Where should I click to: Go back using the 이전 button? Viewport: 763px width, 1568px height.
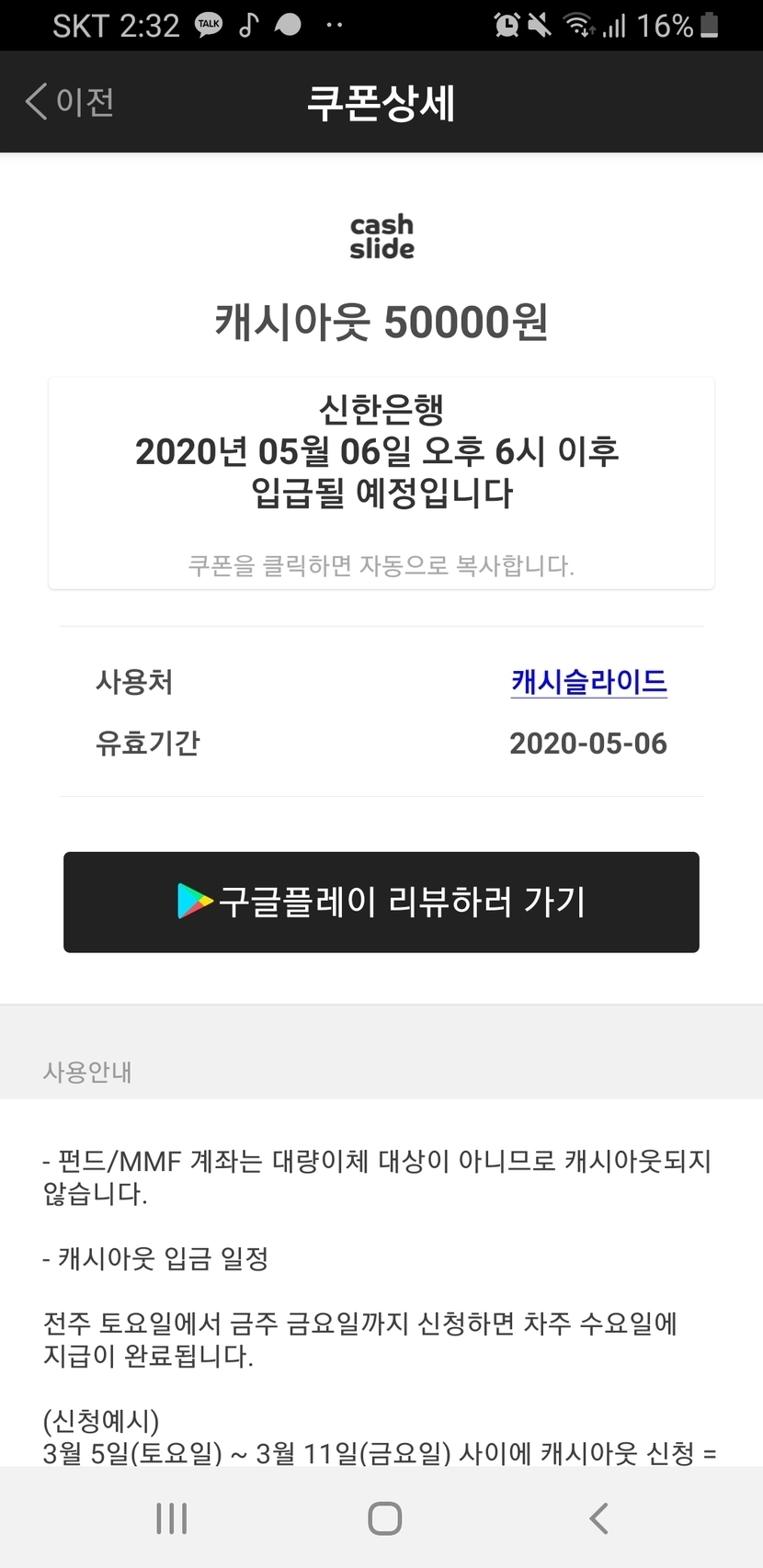pyautogui.click(x=70, y=101)
